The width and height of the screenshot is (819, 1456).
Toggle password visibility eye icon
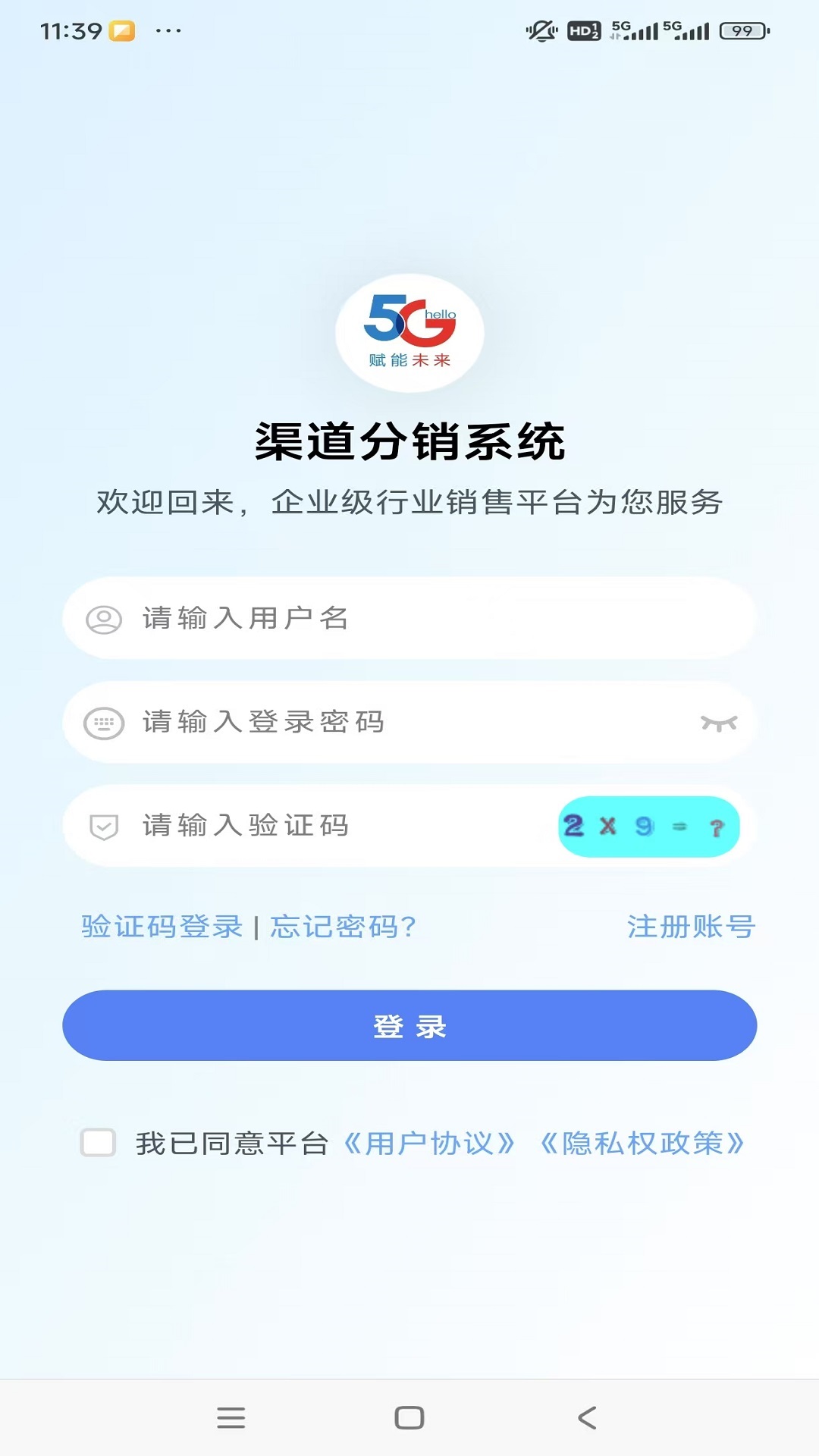[x=718, y=723]
